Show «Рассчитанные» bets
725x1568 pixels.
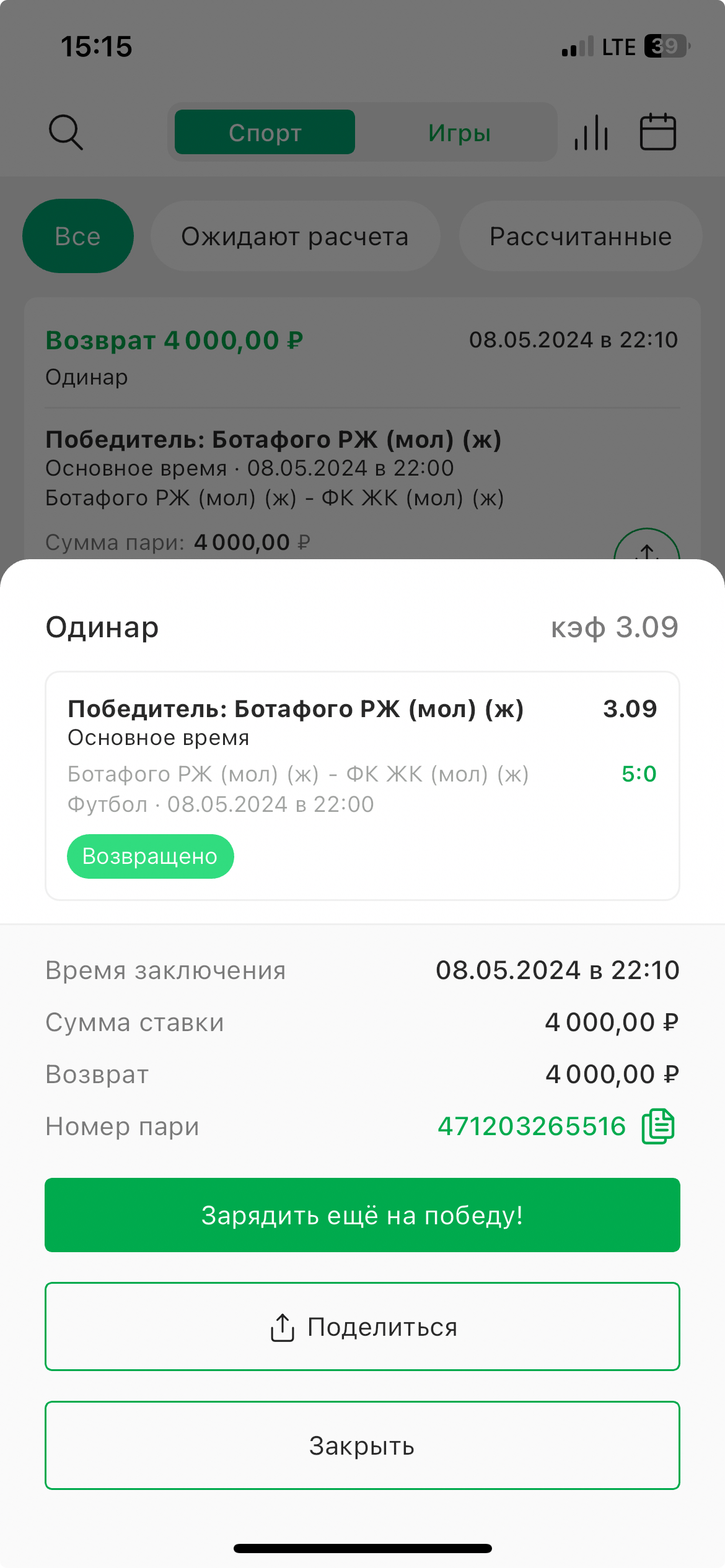(x=581, y=236)
